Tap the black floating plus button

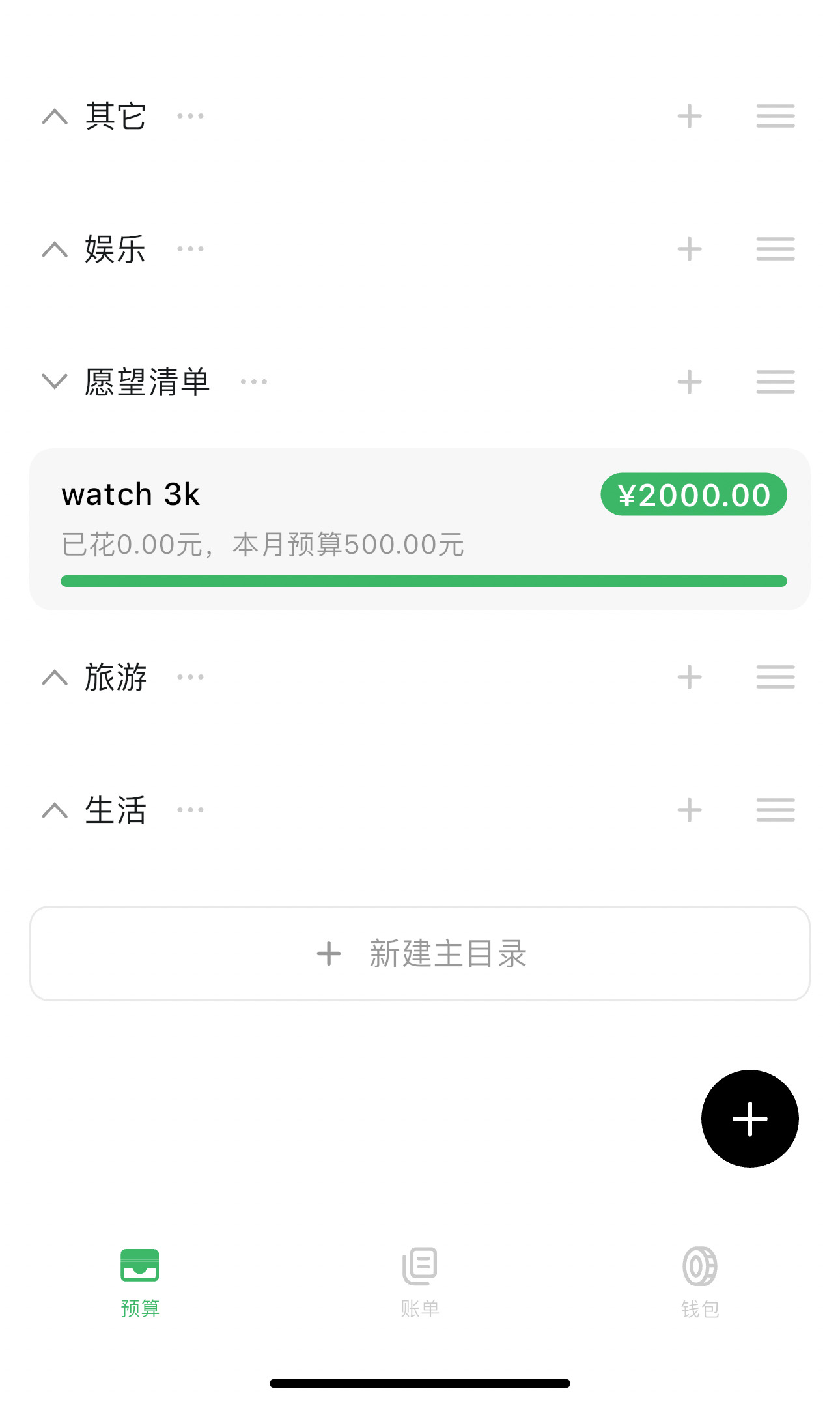750,1119
